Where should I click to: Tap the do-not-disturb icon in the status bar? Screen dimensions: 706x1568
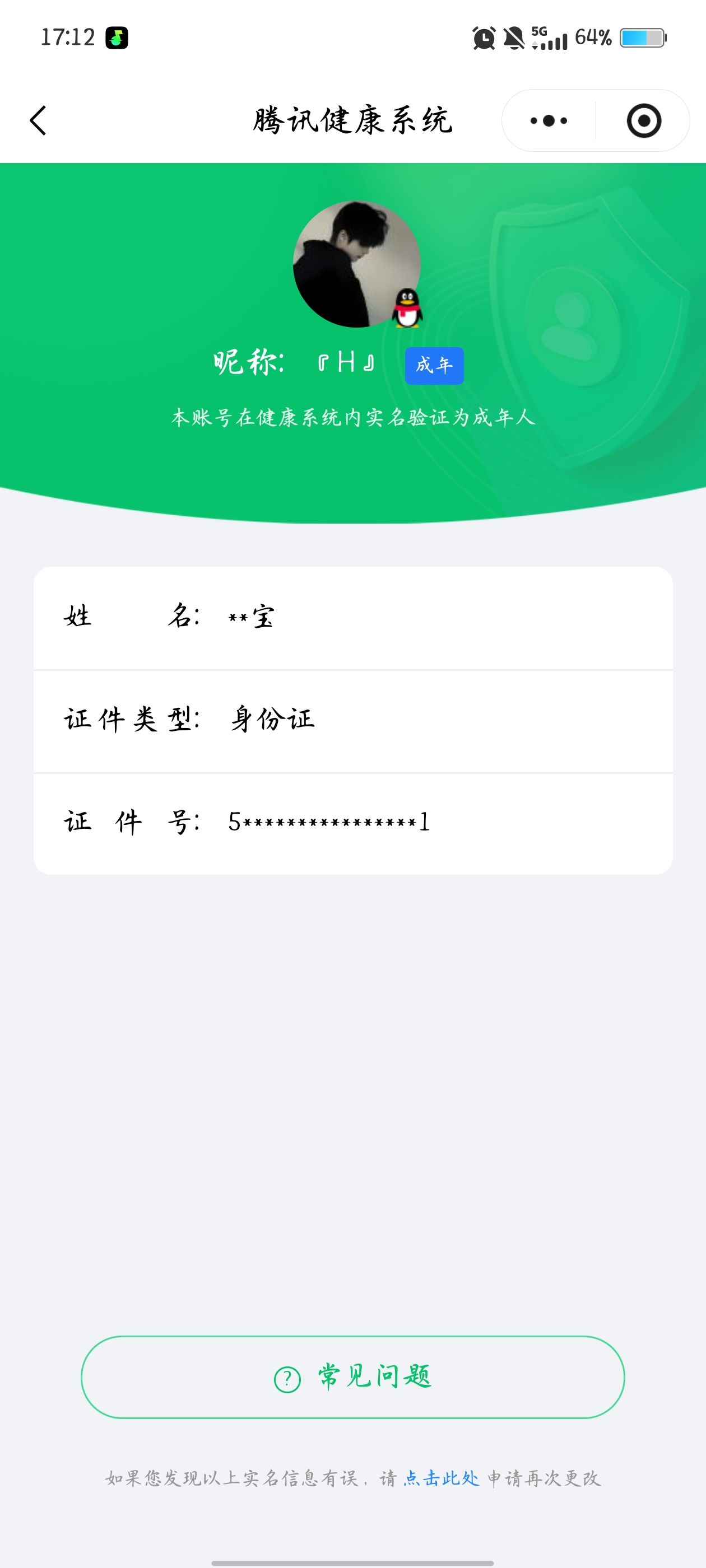pyautogui.click(x=513, y=38)
